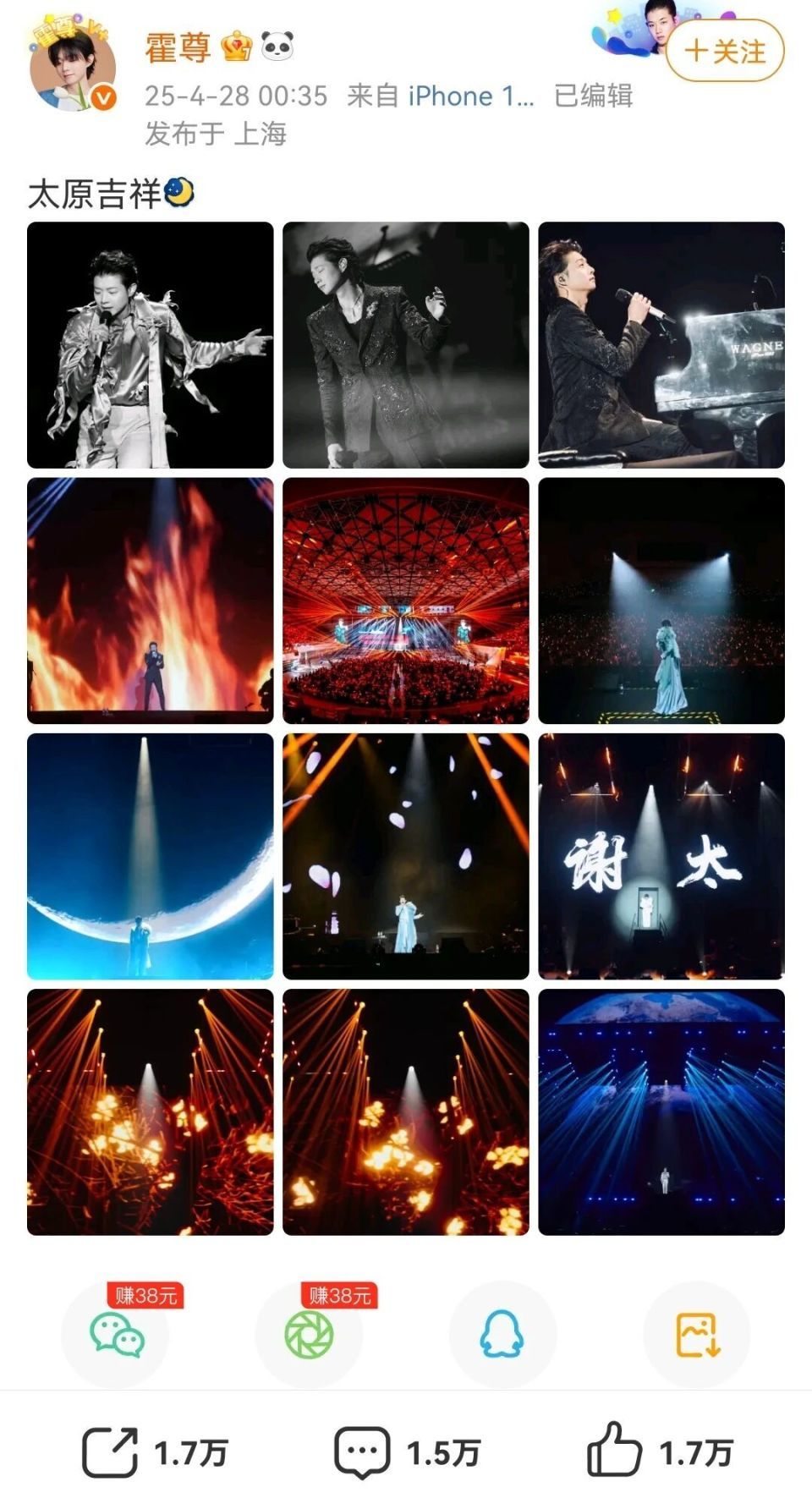
Task: Open the blue light beams earth photo
Action: [x=661, y=1111]
